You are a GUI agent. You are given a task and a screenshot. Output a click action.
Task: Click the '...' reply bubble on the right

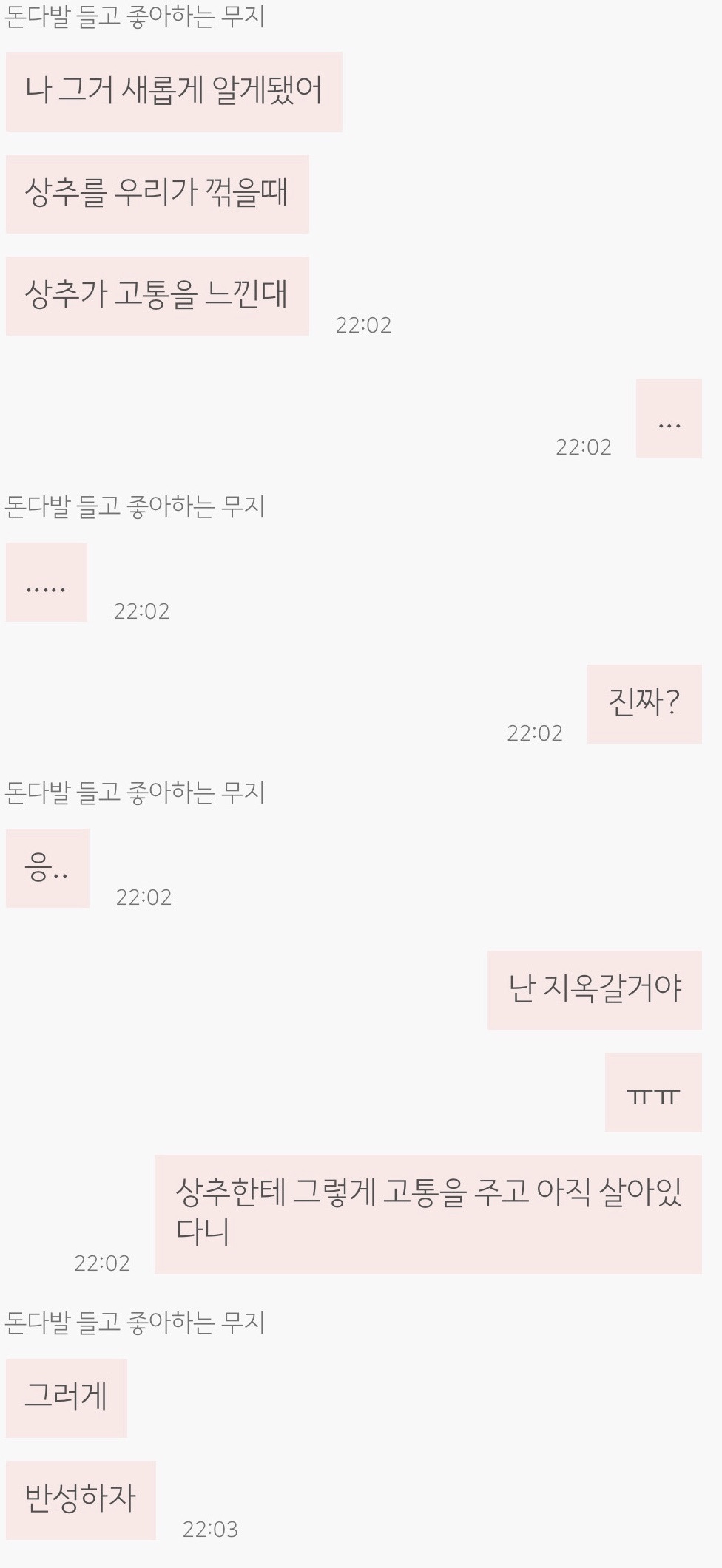pyautogui.click(x=668, y=421)
